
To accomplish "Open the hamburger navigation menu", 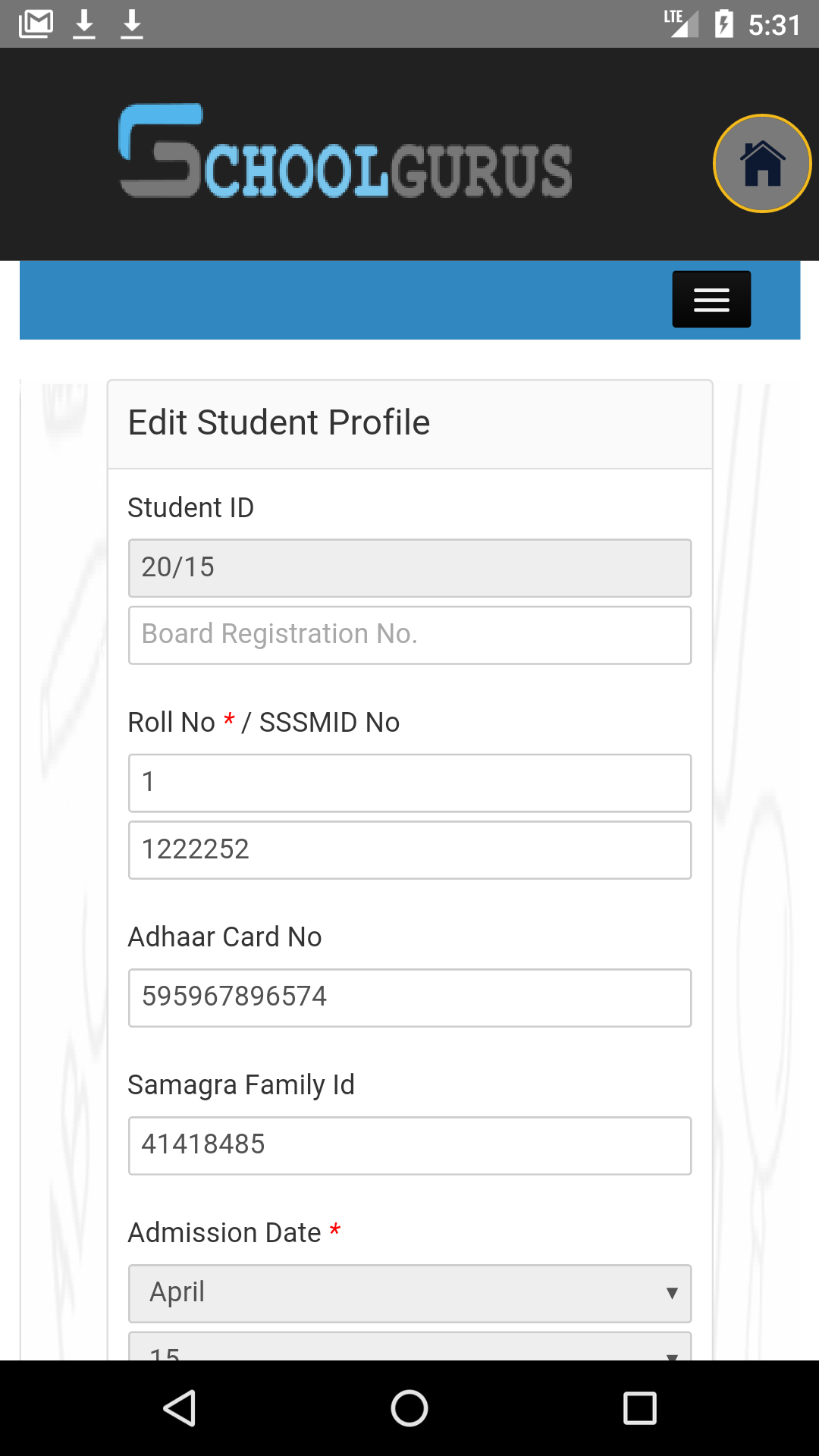I will (711, 299).
